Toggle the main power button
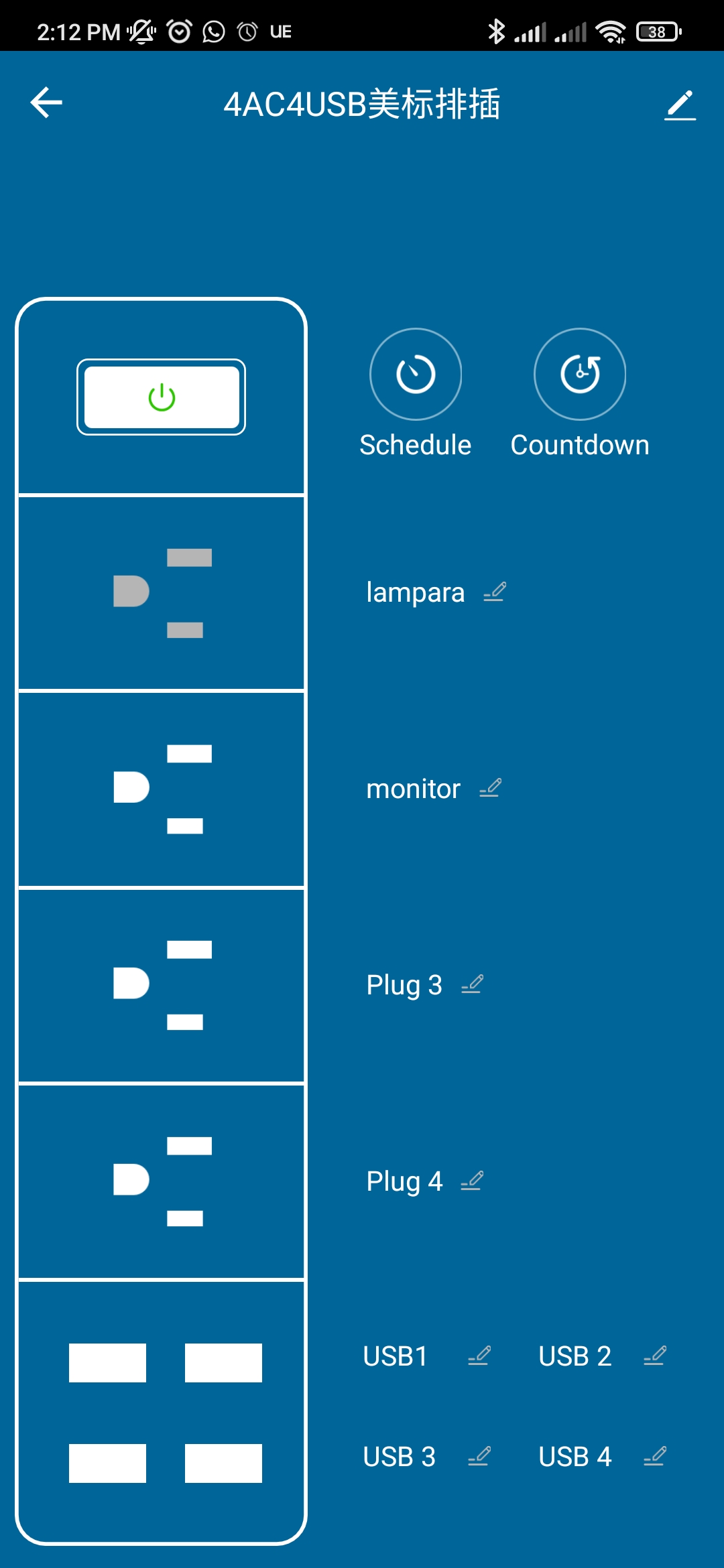The width and height of the screenshot is (724, 1568). tap(161, 397)
